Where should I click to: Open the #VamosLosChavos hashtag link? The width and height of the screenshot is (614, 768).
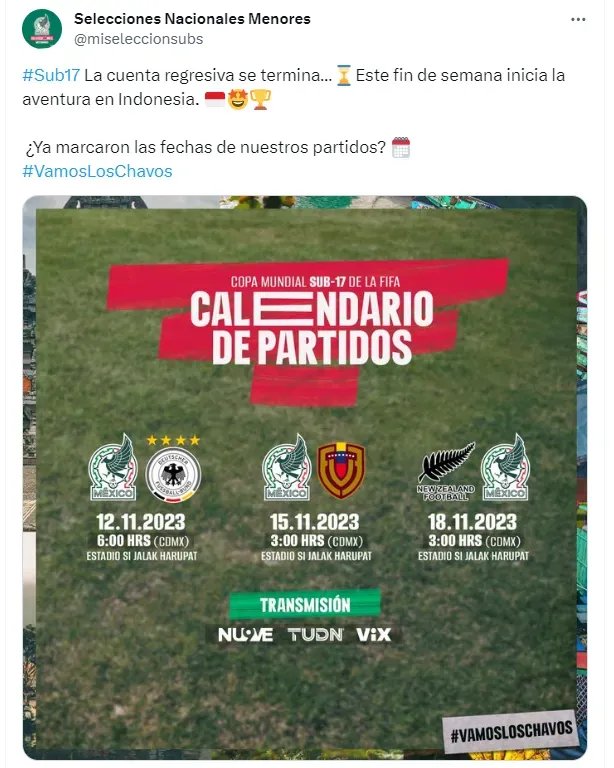click(97, 171)
